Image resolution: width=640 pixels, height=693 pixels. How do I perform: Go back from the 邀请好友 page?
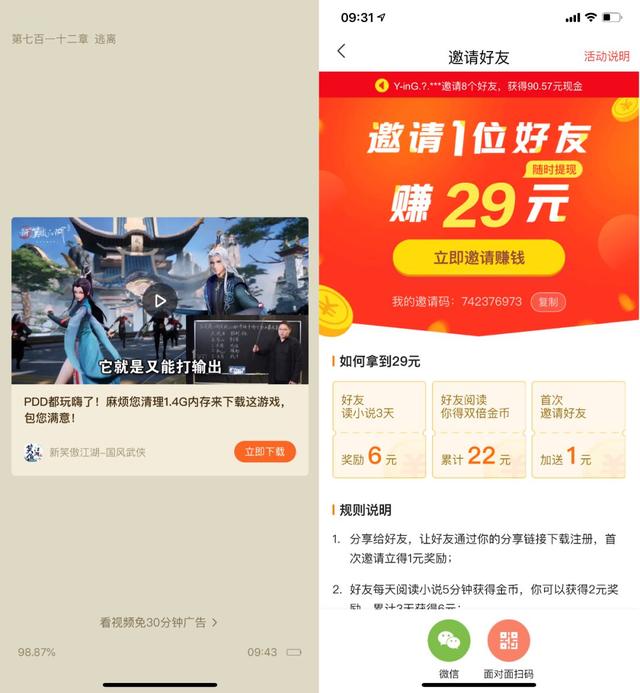click(341, 52)
